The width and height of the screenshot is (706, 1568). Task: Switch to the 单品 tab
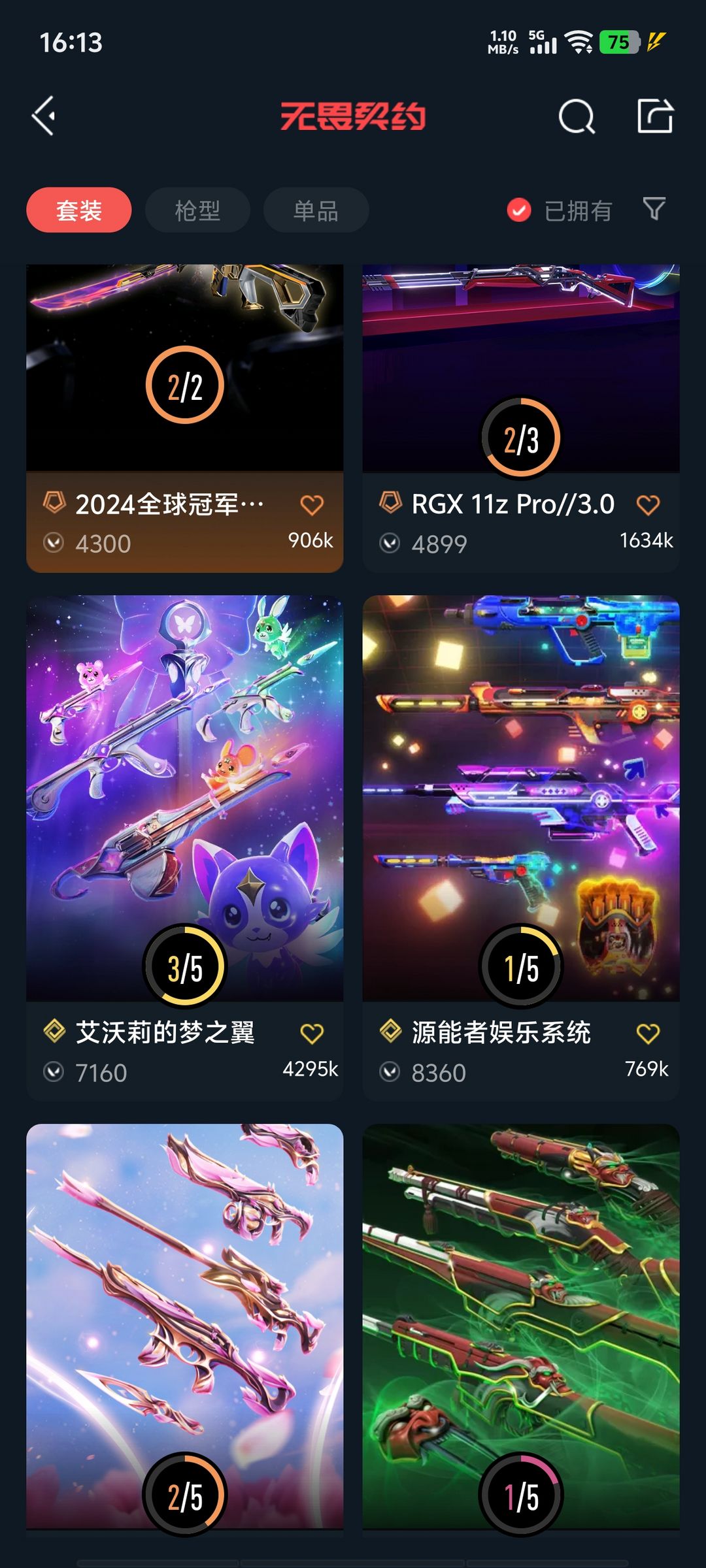(x=316, y=210)
